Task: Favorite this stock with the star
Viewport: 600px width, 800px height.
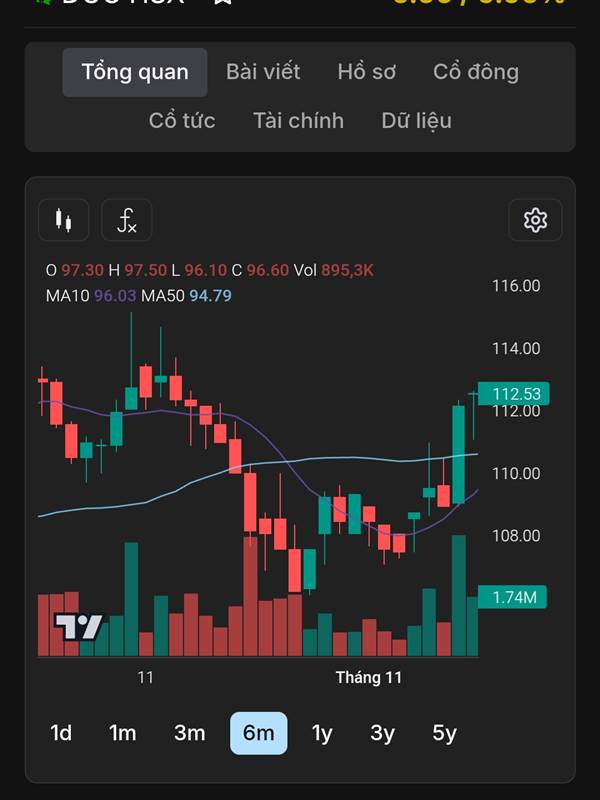Action: (222, 3)
